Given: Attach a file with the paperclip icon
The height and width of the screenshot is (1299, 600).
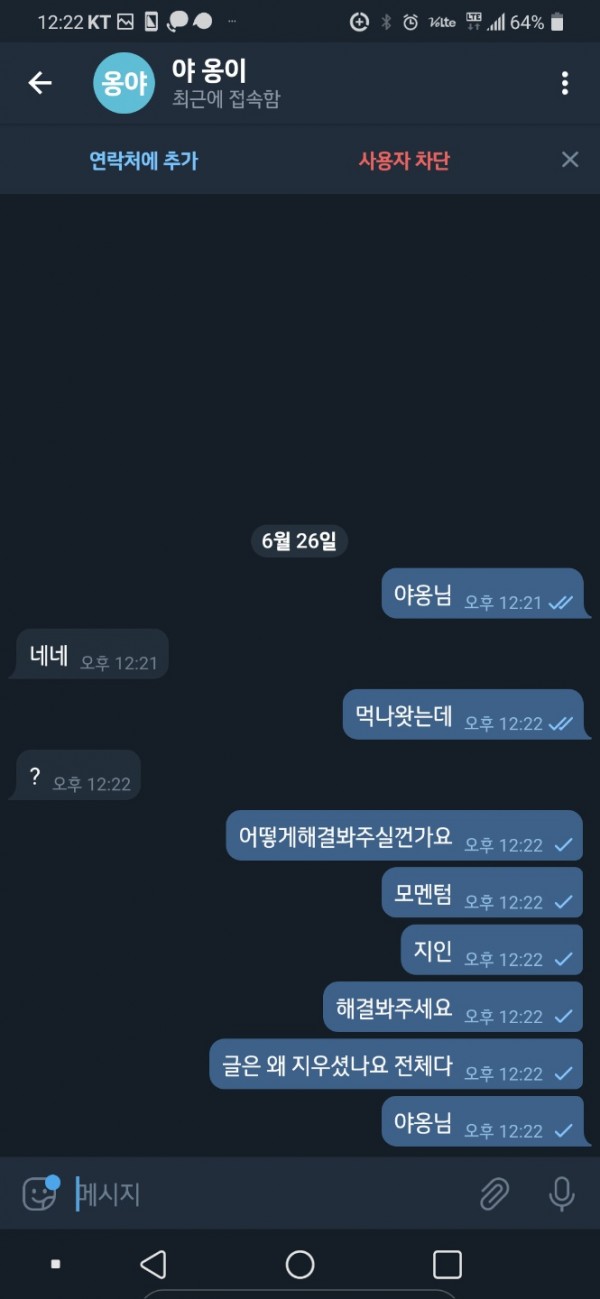Looking at the screenshot, I should pyautogui.click(x=494, y=1193).
